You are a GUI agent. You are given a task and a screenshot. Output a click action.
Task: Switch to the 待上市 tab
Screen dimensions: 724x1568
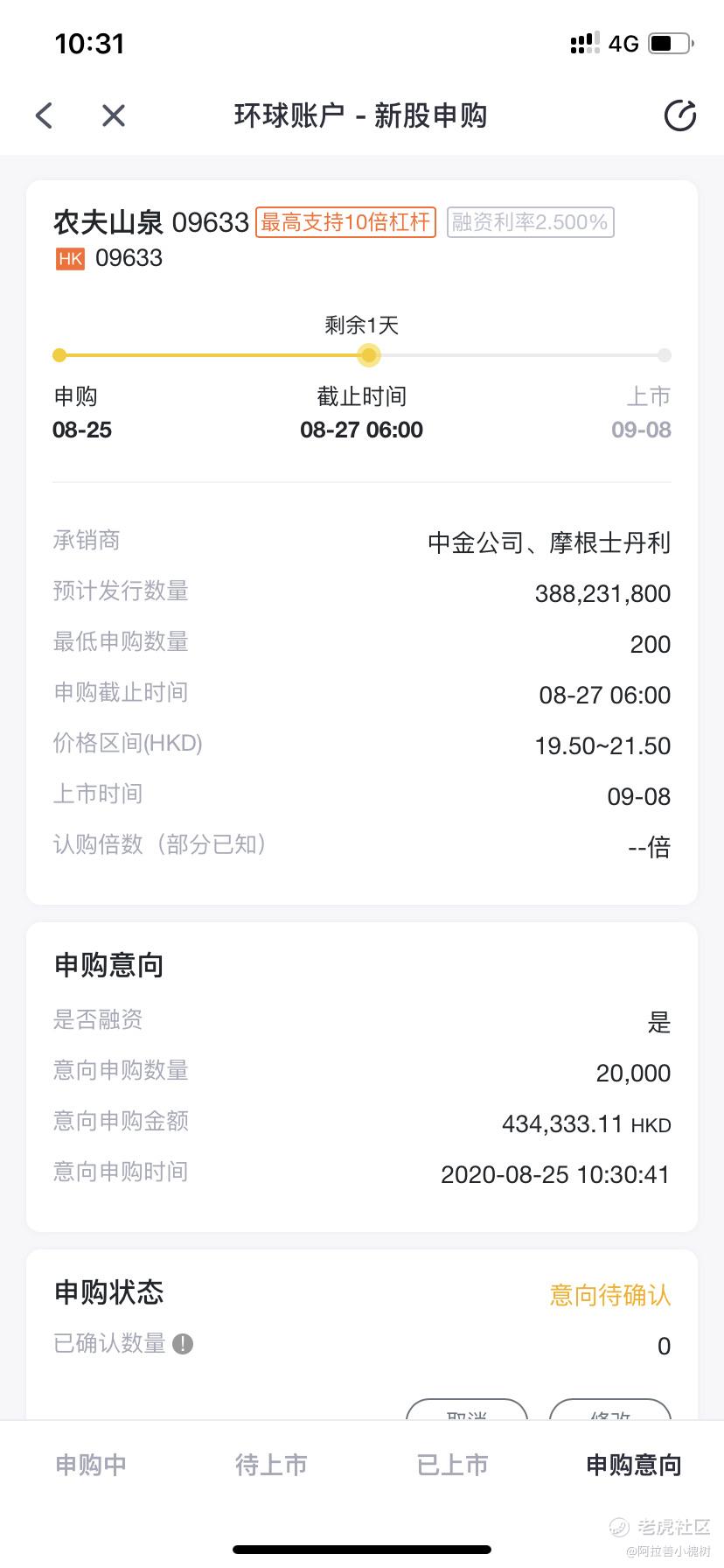coord(272,1465)
